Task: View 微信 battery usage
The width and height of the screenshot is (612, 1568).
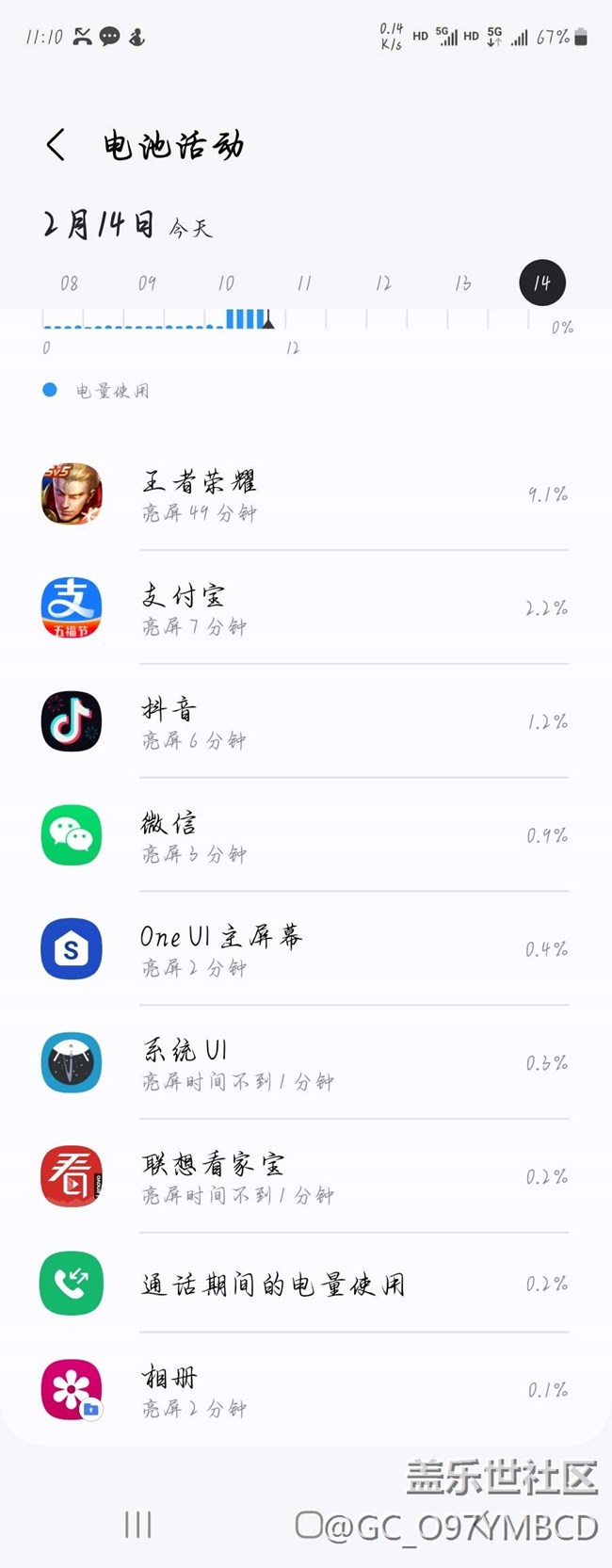Action: 305,836
